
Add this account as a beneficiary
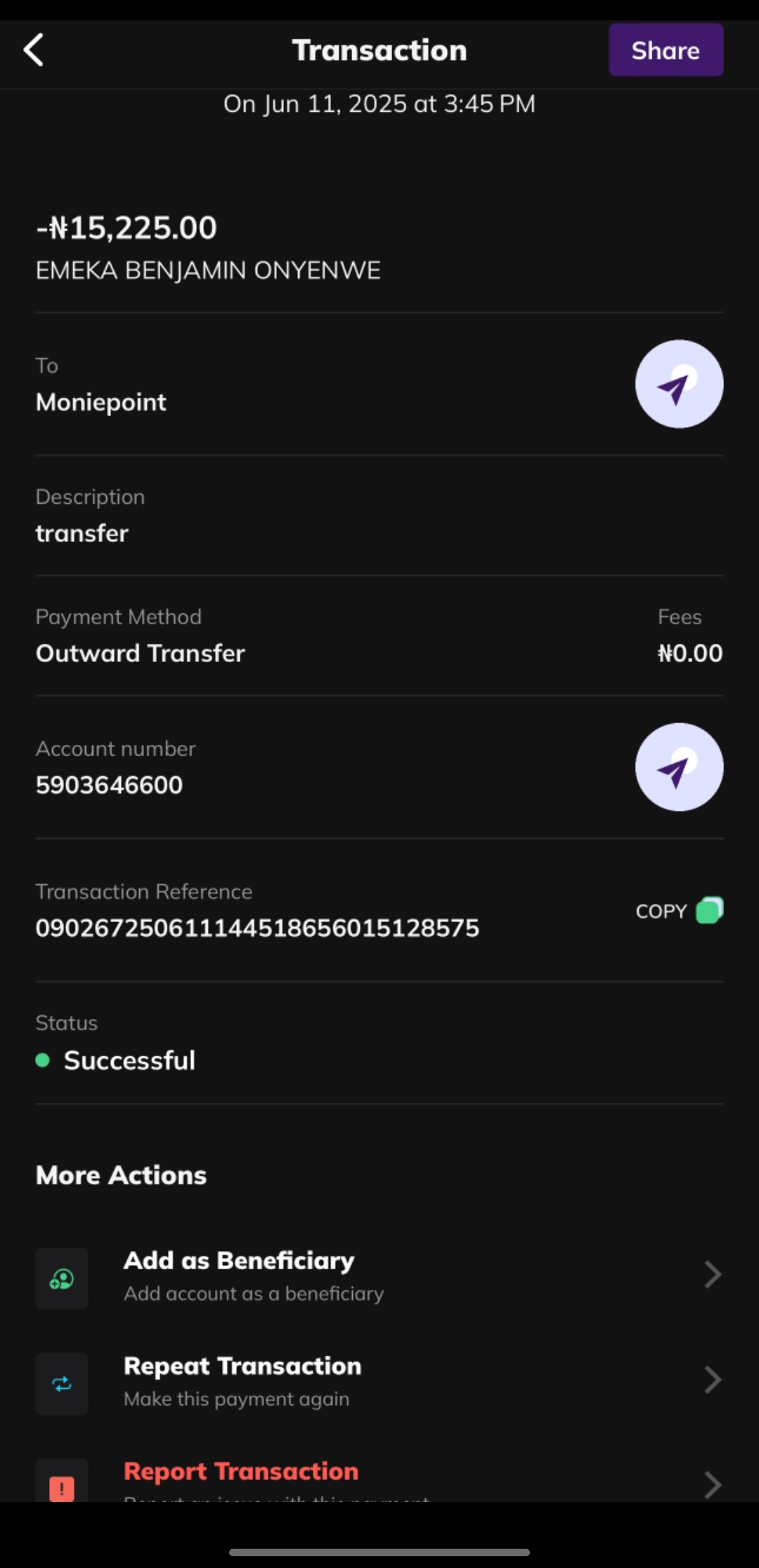379,1275
